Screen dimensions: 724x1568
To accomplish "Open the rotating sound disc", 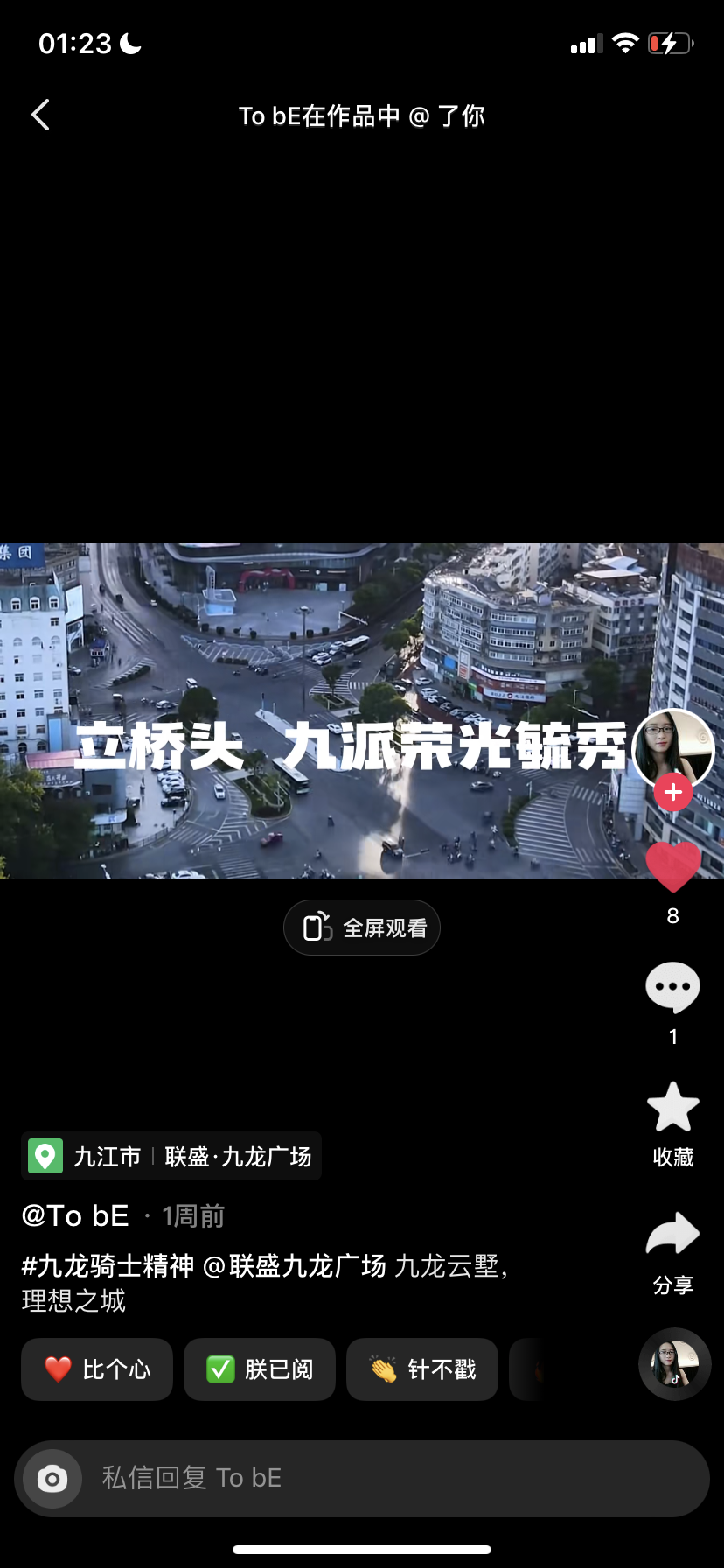I will (674, 1364).
